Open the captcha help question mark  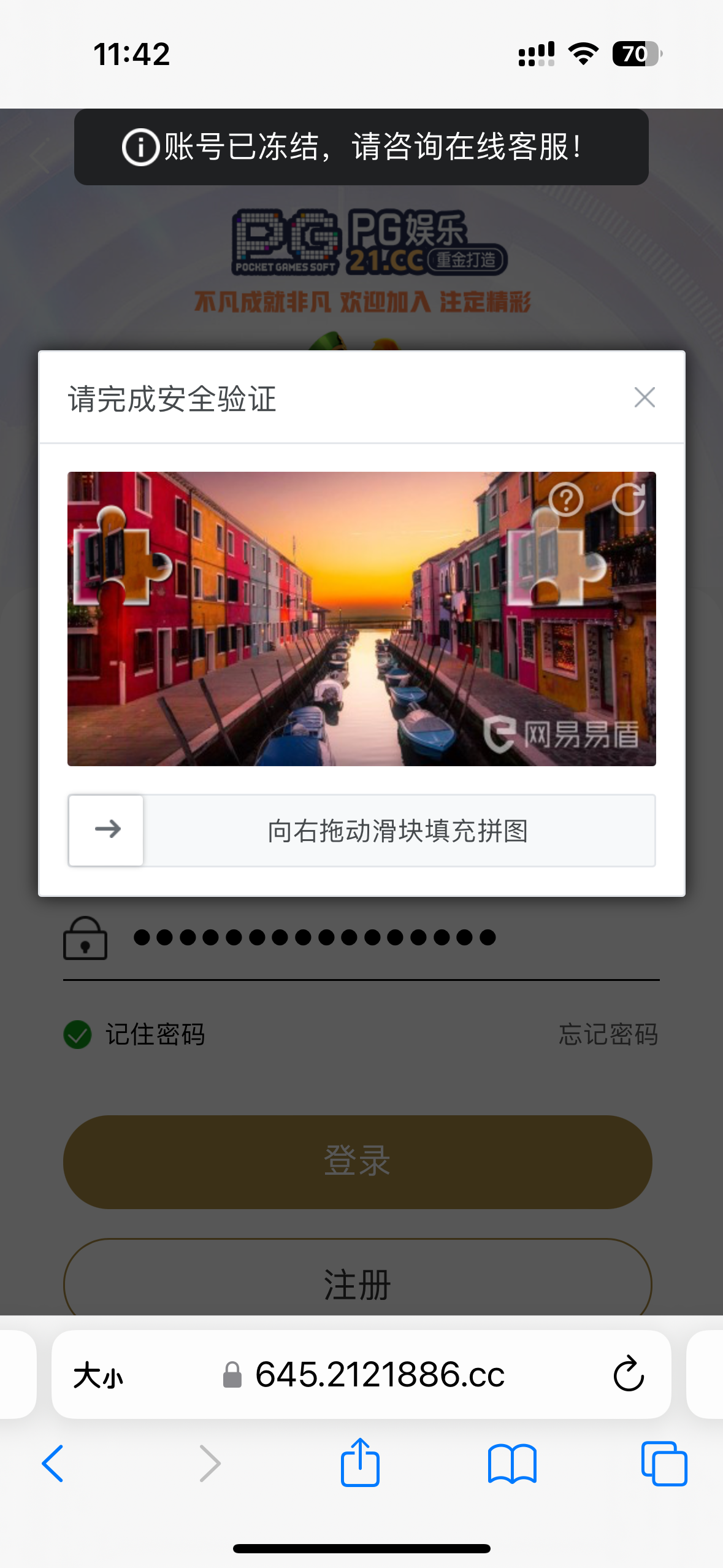click(x=565, y=499)
